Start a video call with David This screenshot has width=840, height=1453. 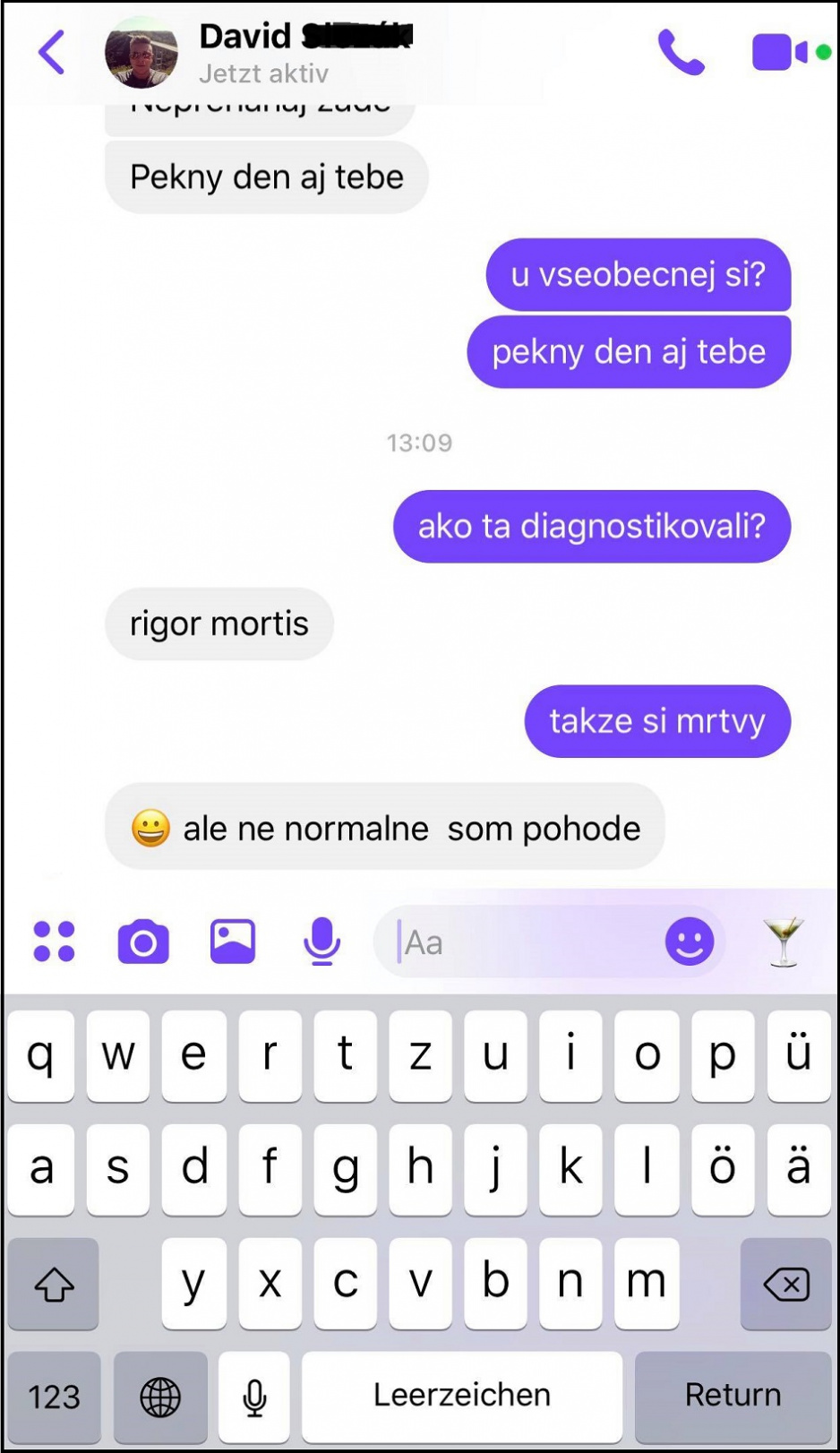pos(781,52)
